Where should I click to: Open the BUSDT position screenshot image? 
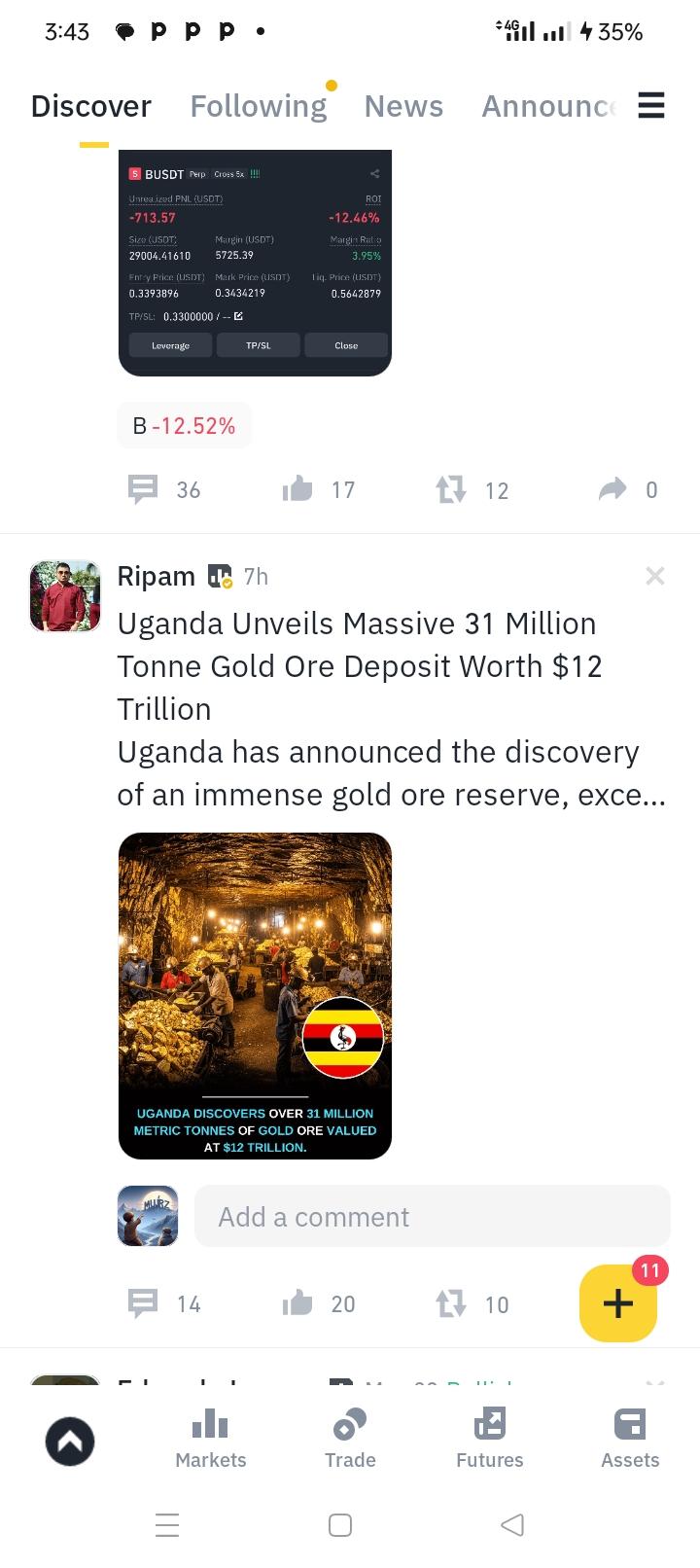point(255,263)
